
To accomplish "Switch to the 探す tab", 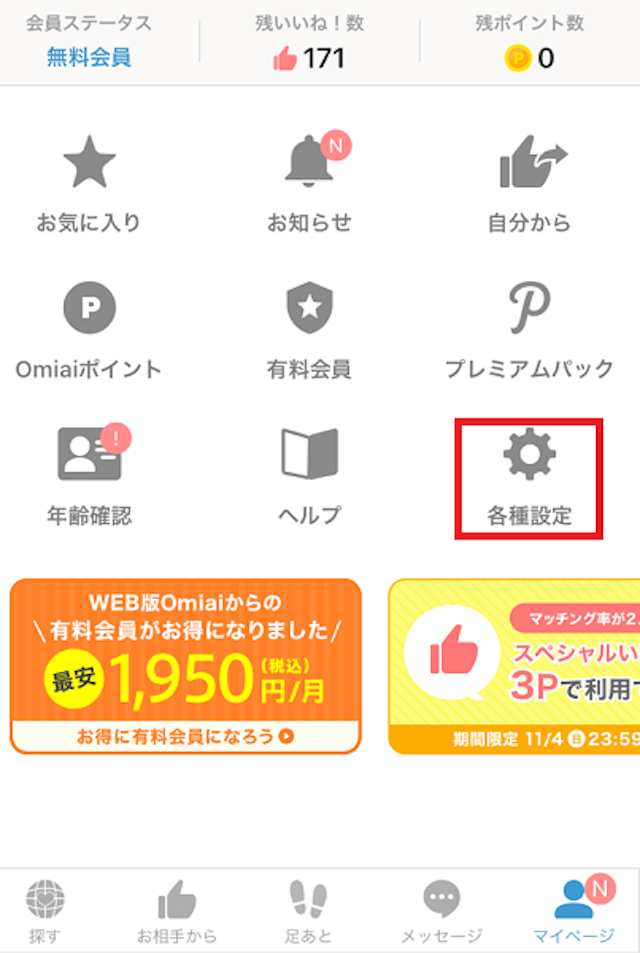I will 43,911.
